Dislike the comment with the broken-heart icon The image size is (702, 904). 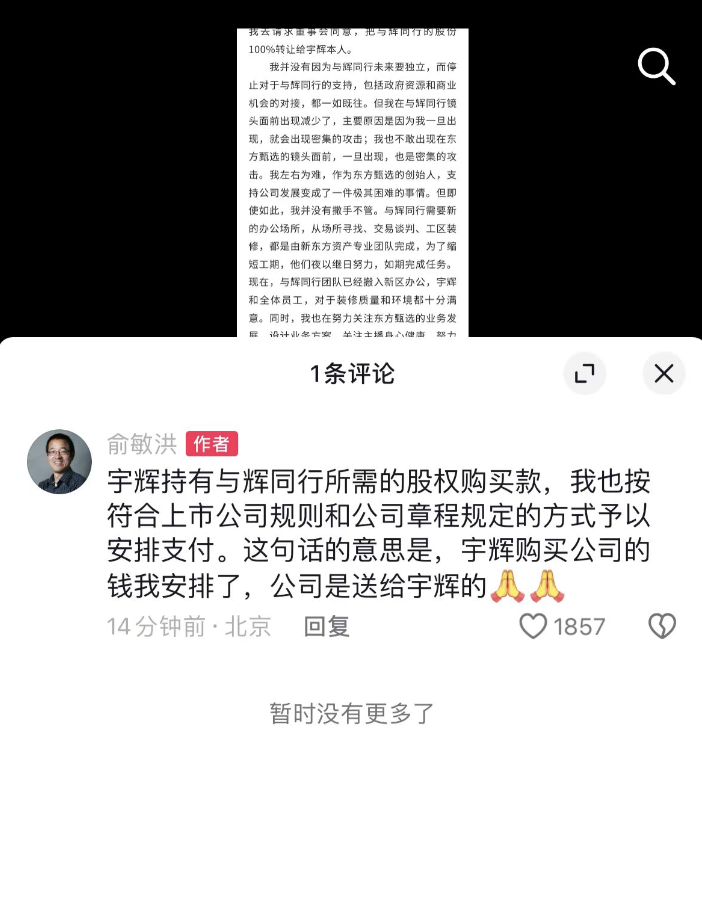[x=662, y=627]
